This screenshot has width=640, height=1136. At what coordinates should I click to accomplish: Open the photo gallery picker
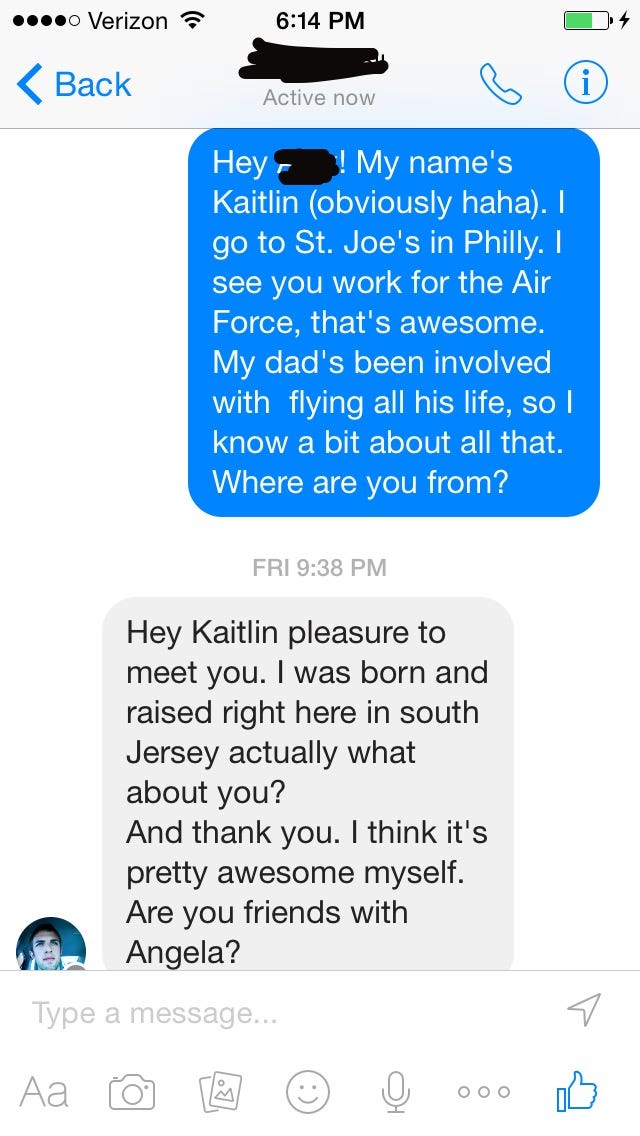(x=220, y=1091)
